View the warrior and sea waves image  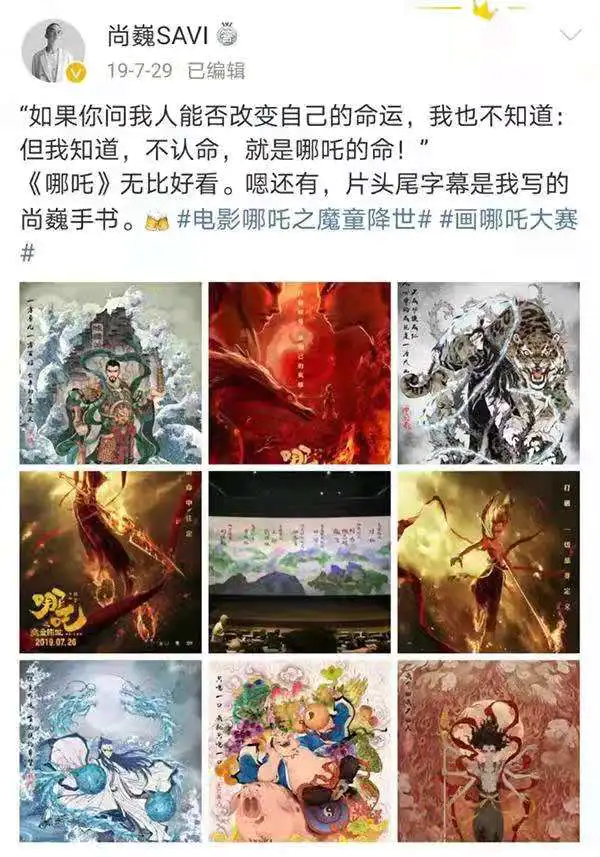pos(110,373)
